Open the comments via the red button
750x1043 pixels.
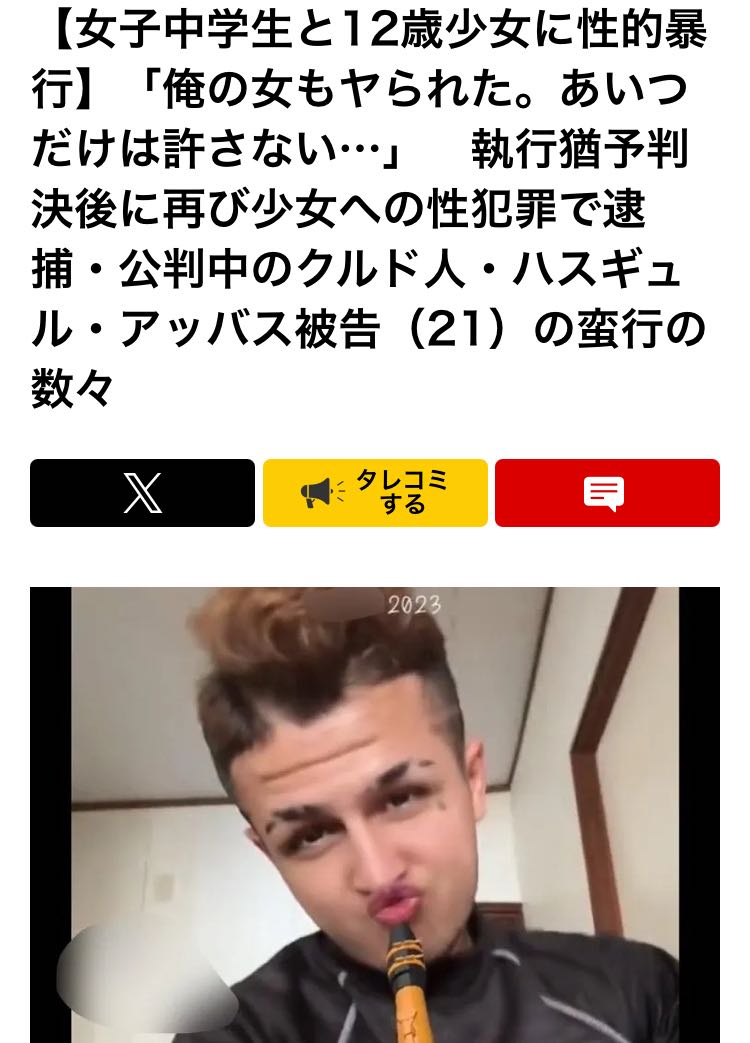[607, 493]
